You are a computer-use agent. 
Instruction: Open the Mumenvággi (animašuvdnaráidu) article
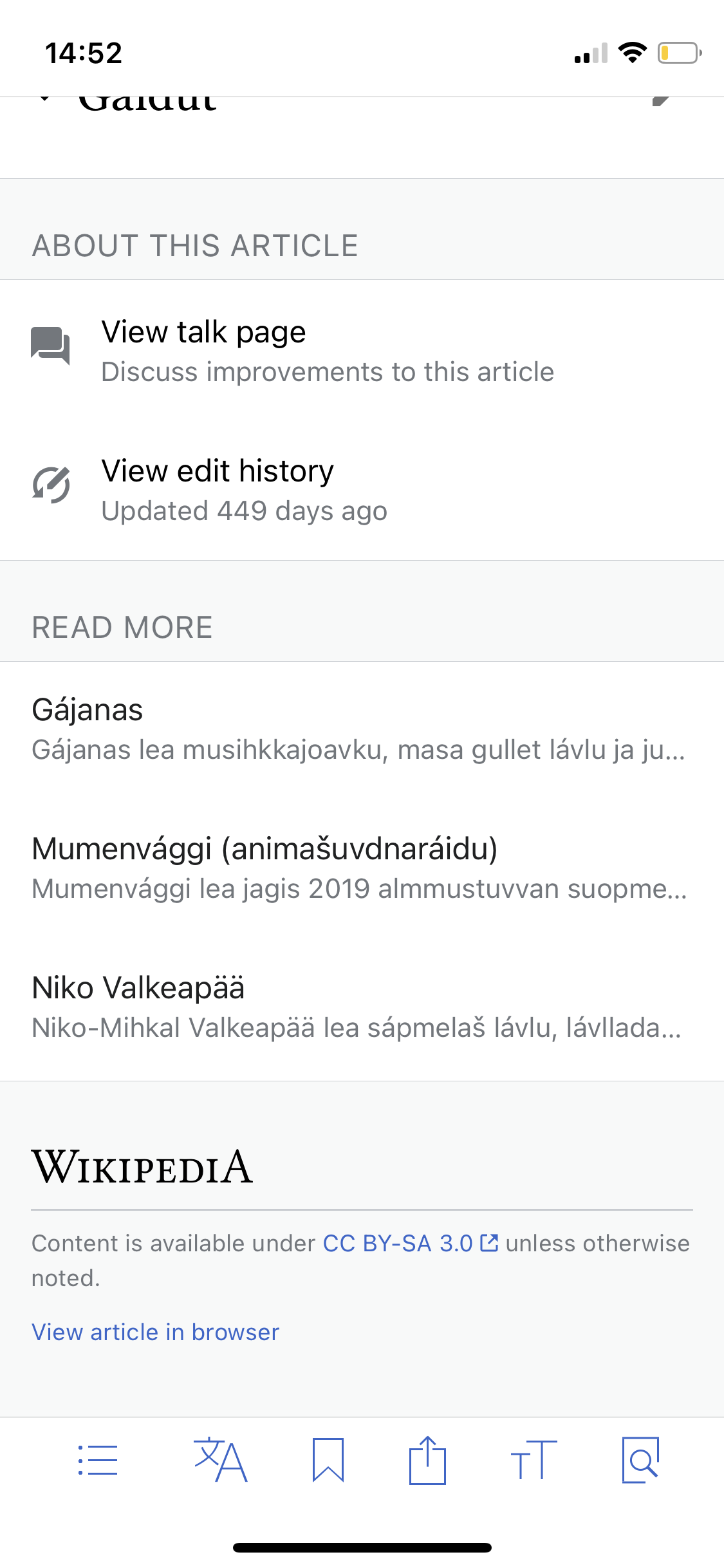click(x=362, y=869)
